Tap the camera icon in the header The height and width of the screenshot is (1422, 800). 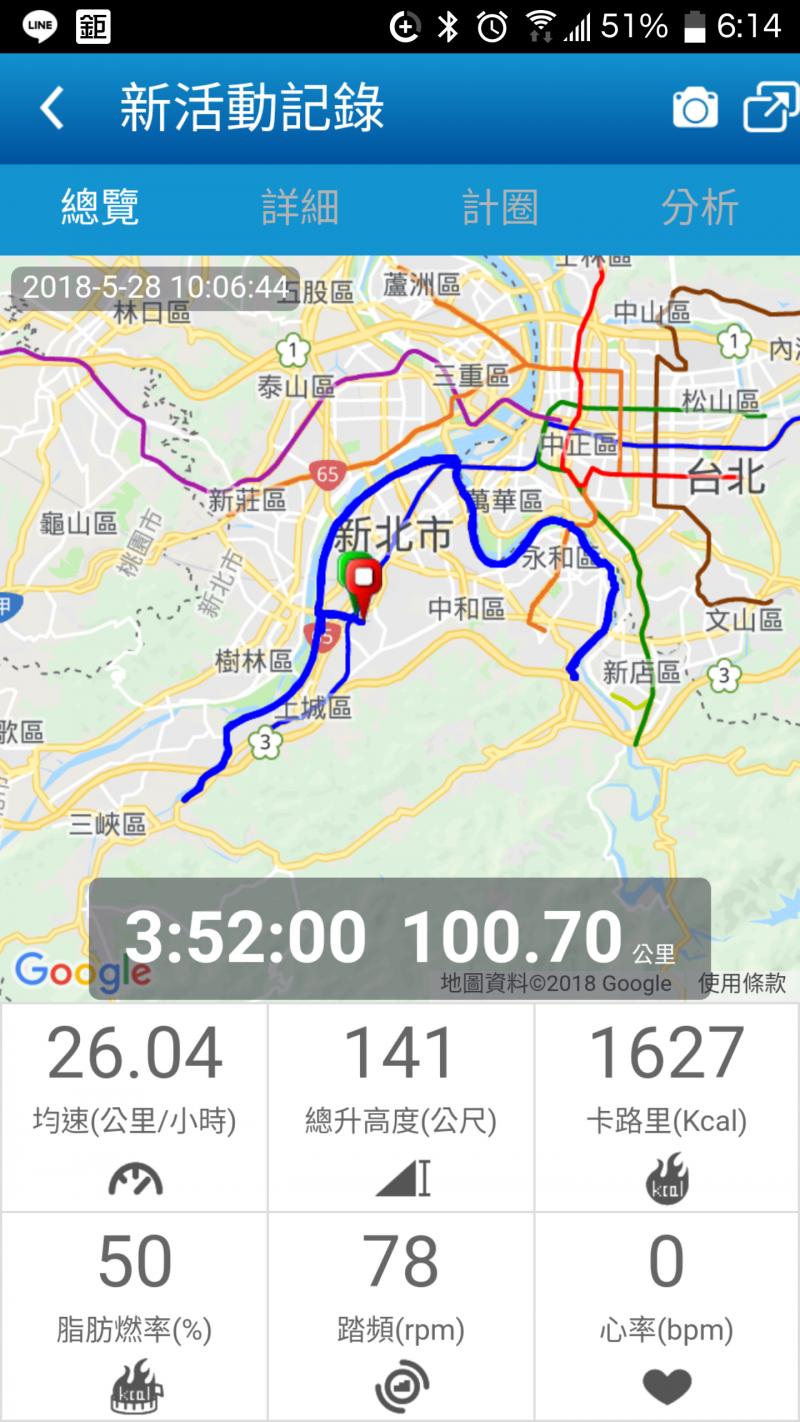[695, 108]
